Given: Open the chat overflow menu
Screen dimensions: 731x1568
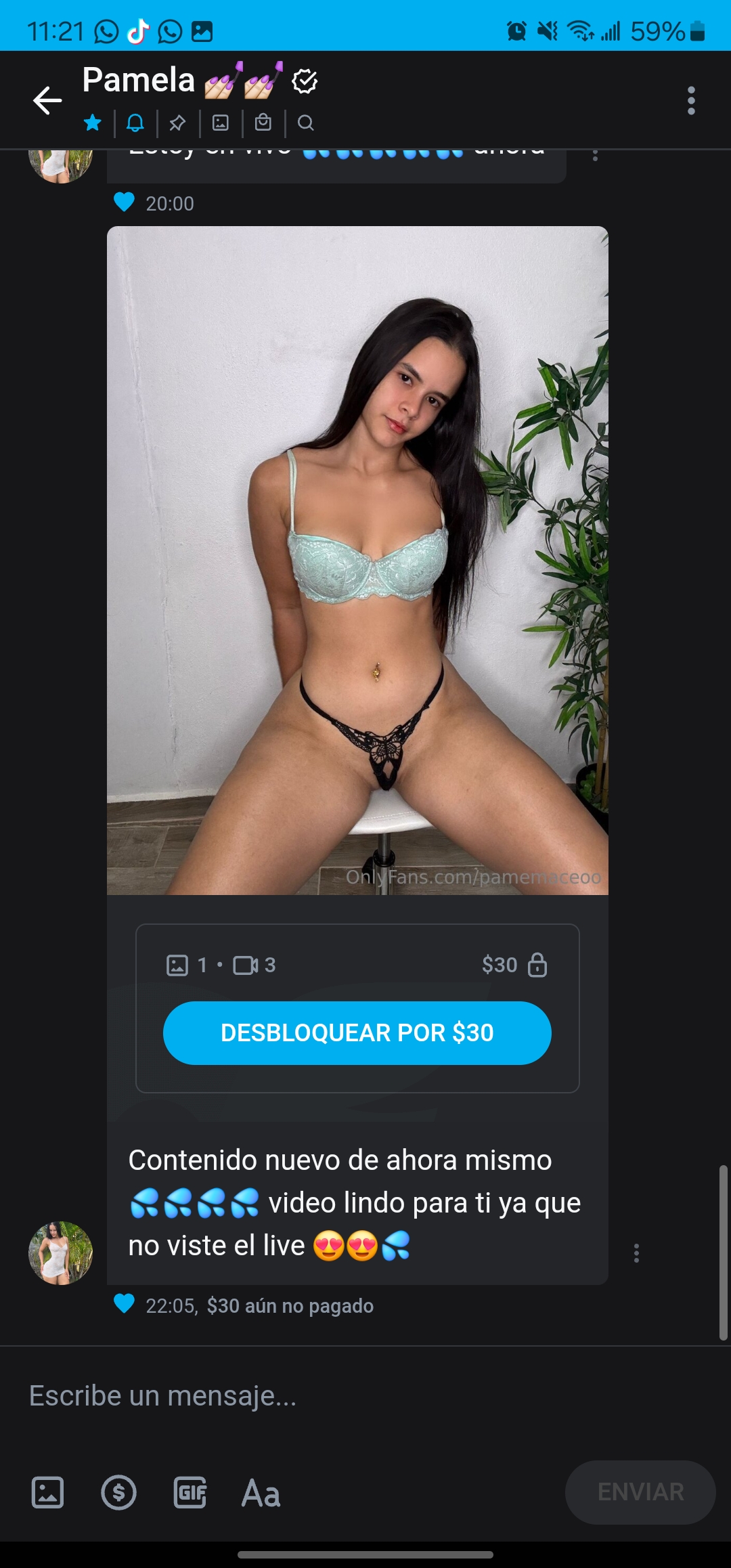Looking at the screenshot, I should tap(691, 100).
